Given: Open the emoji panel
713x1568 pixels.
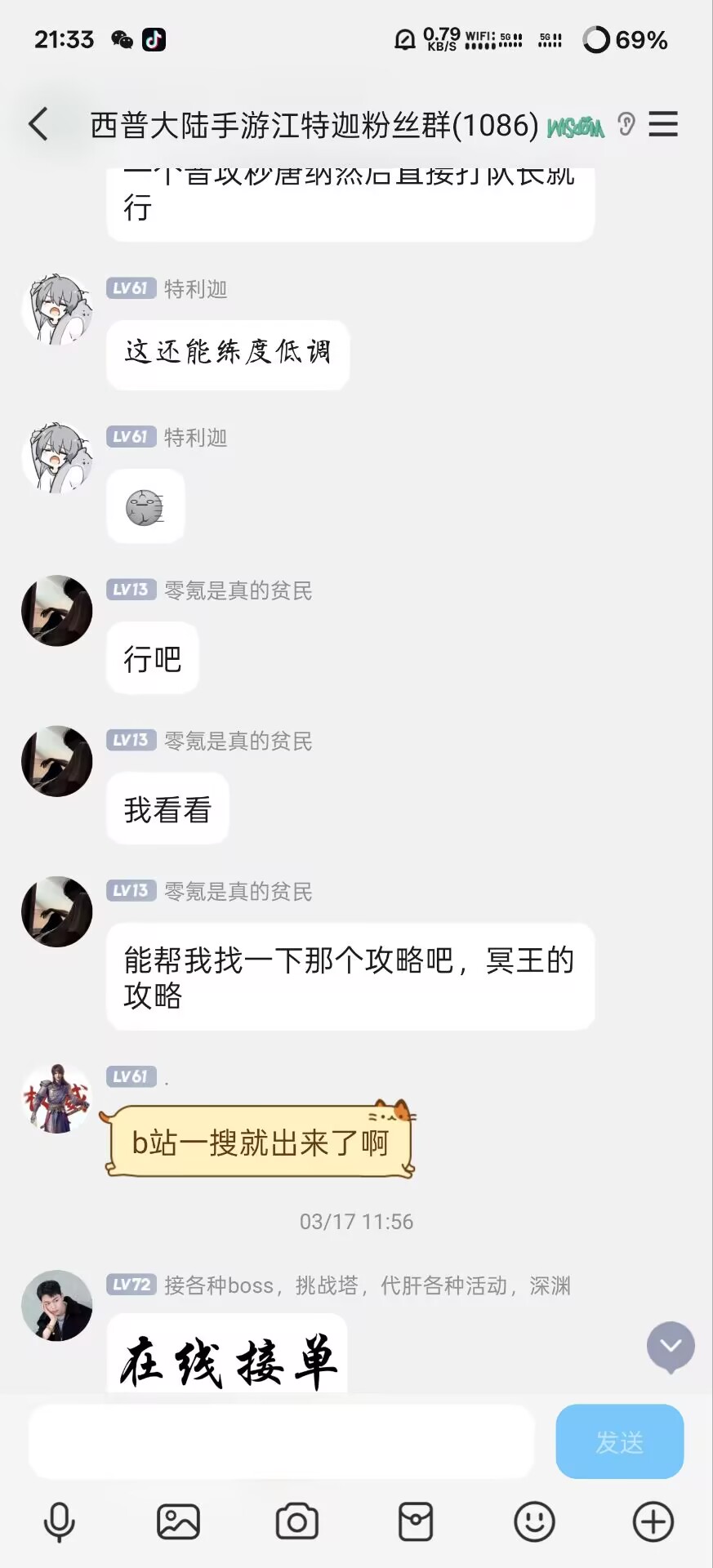Looking at the screenshot, I should point(534,1522).
